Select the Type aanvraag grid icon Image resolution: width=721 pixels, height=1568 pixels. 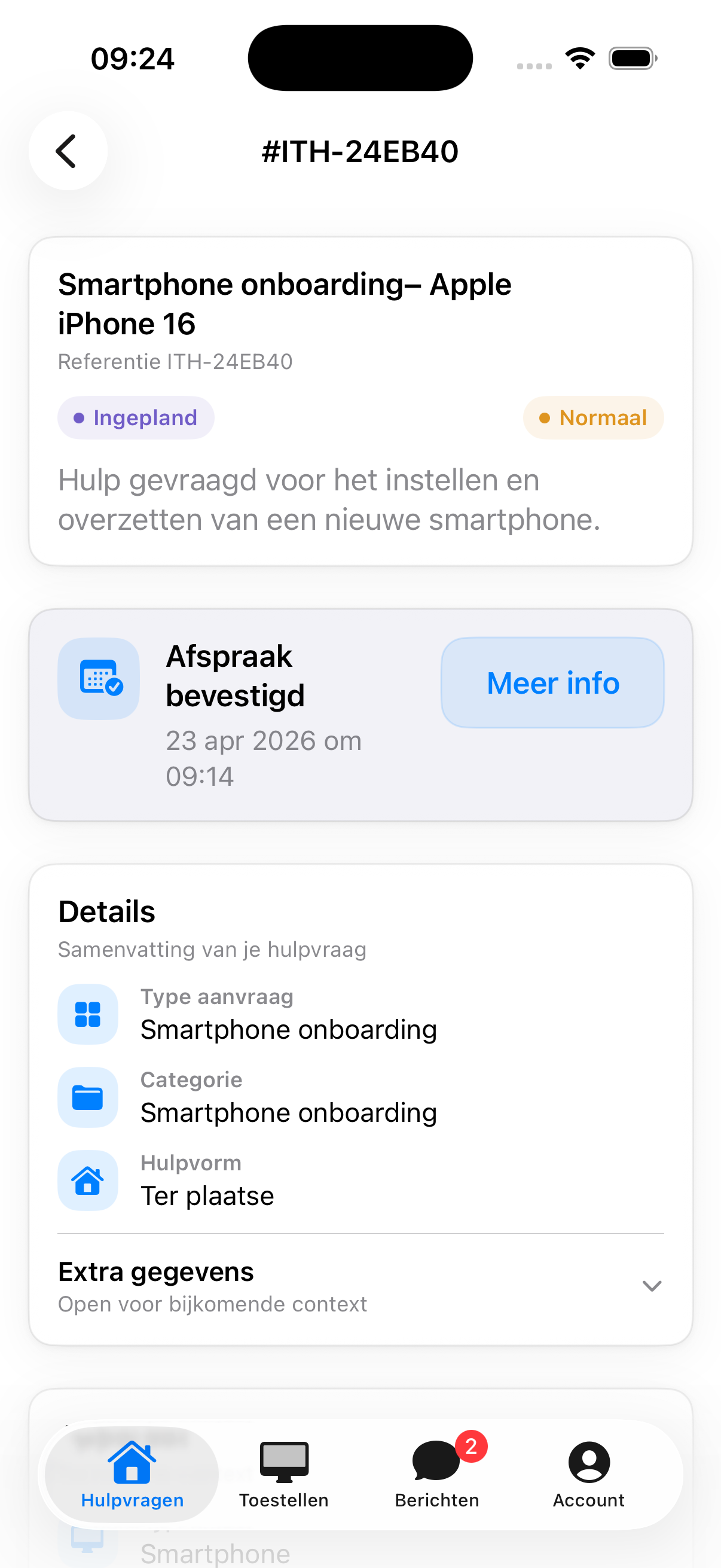[x=88, y=1014]
